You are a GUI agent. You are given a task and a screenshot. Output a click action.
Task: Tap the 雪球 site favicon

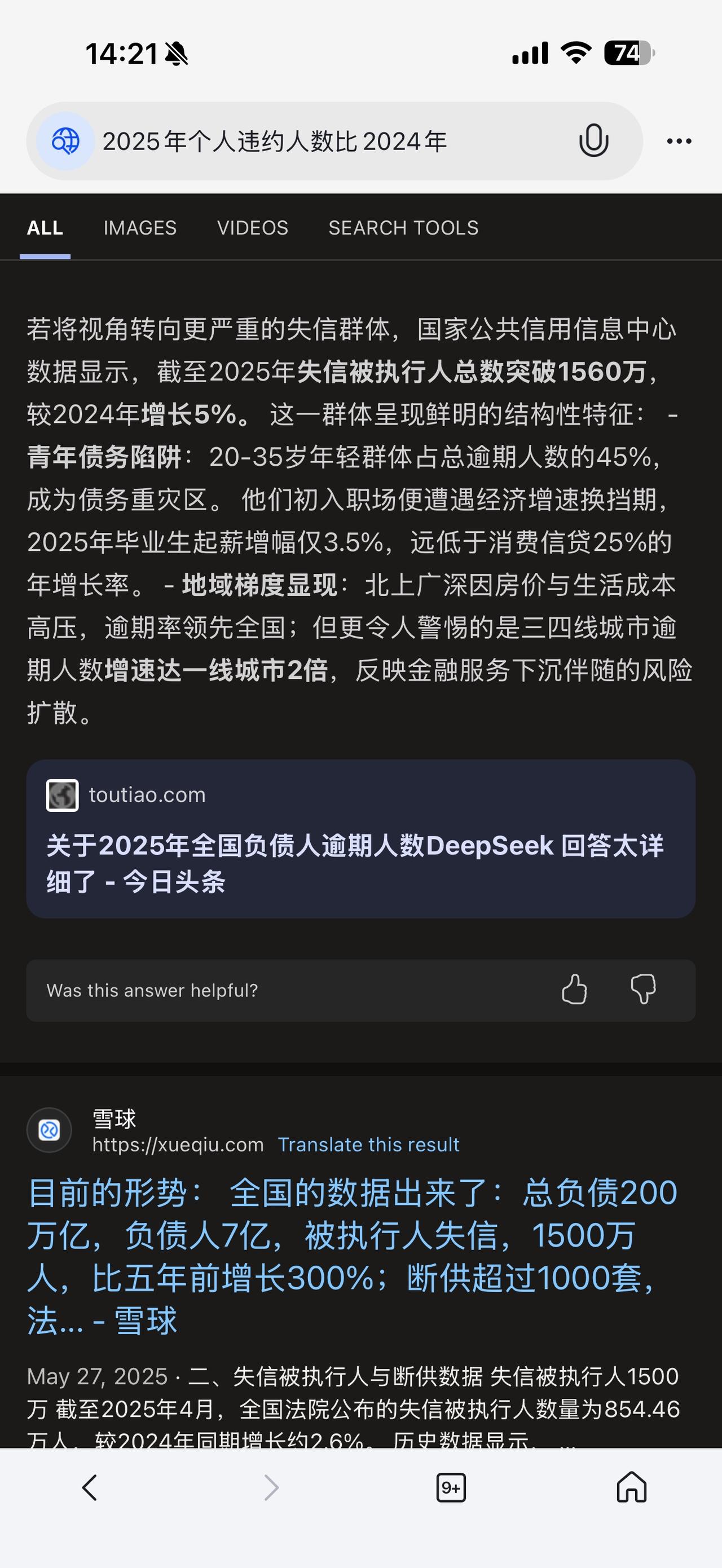click(x=50, y=1130)
